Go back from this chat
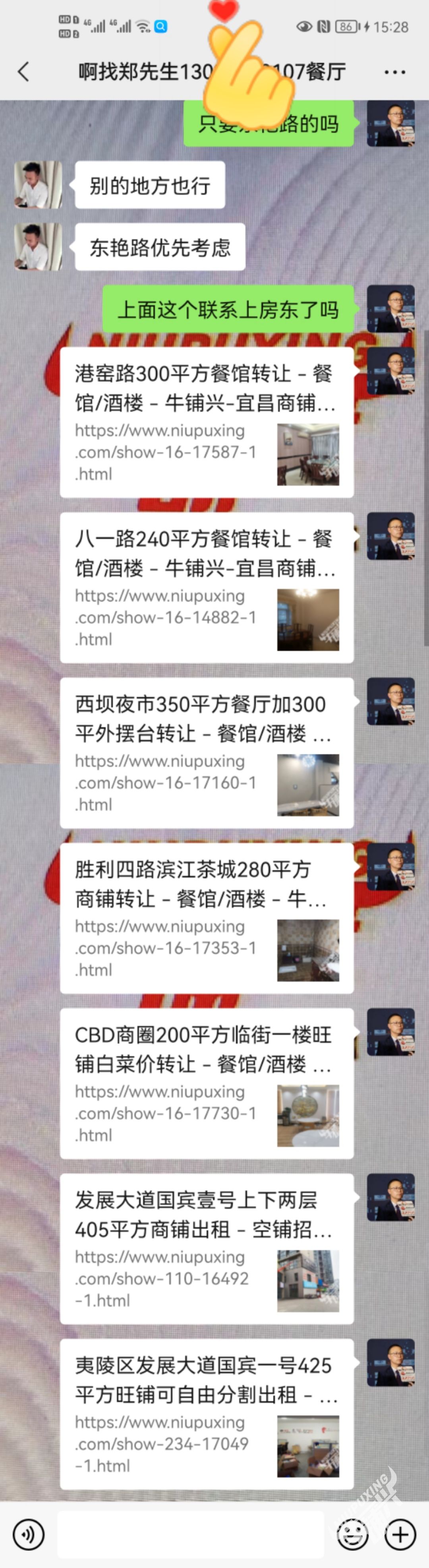 [23, 72]
